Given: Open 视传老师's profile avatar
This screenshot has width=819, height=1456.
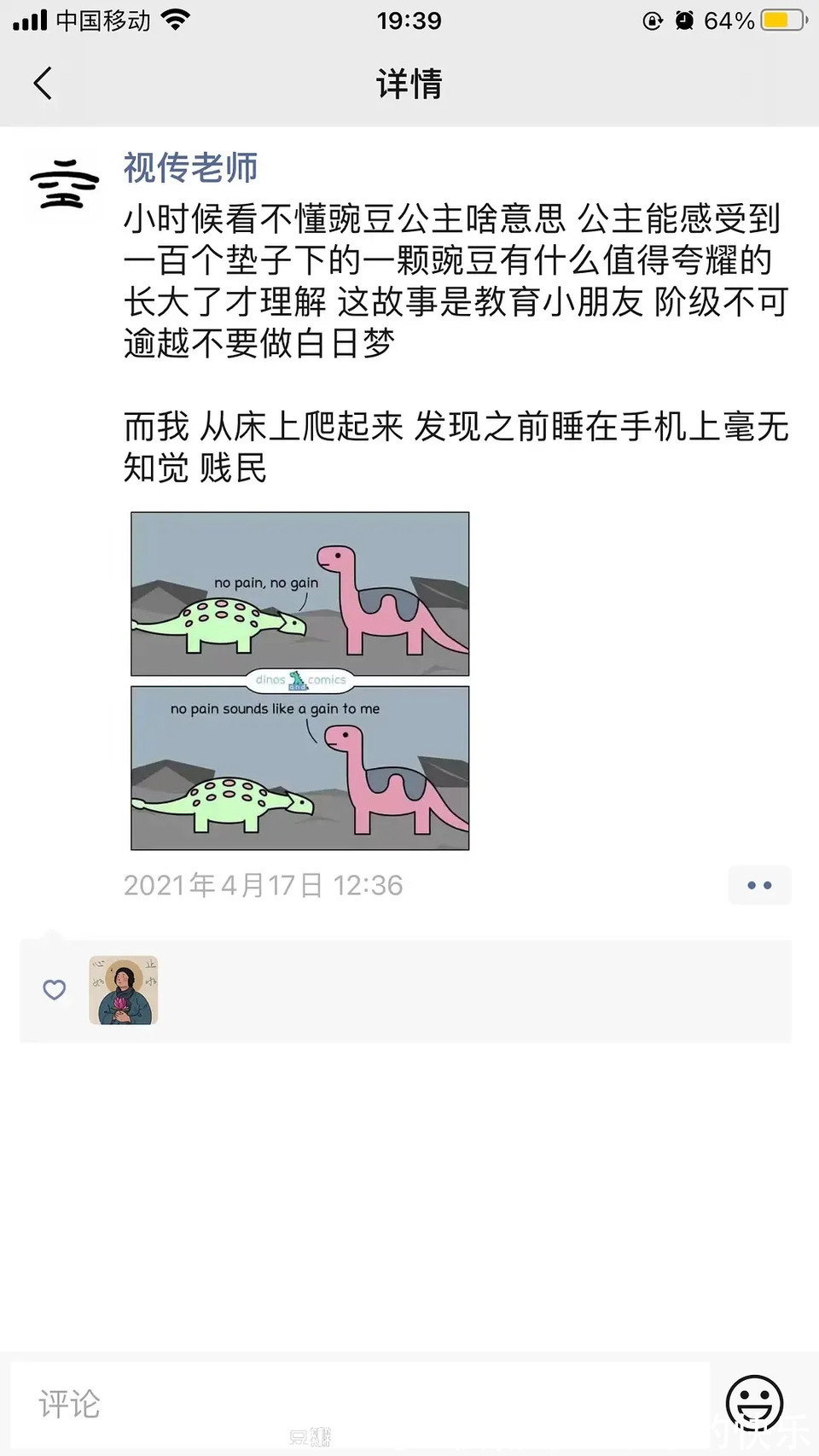Looking at the screenshot, I should pos(65,183).
